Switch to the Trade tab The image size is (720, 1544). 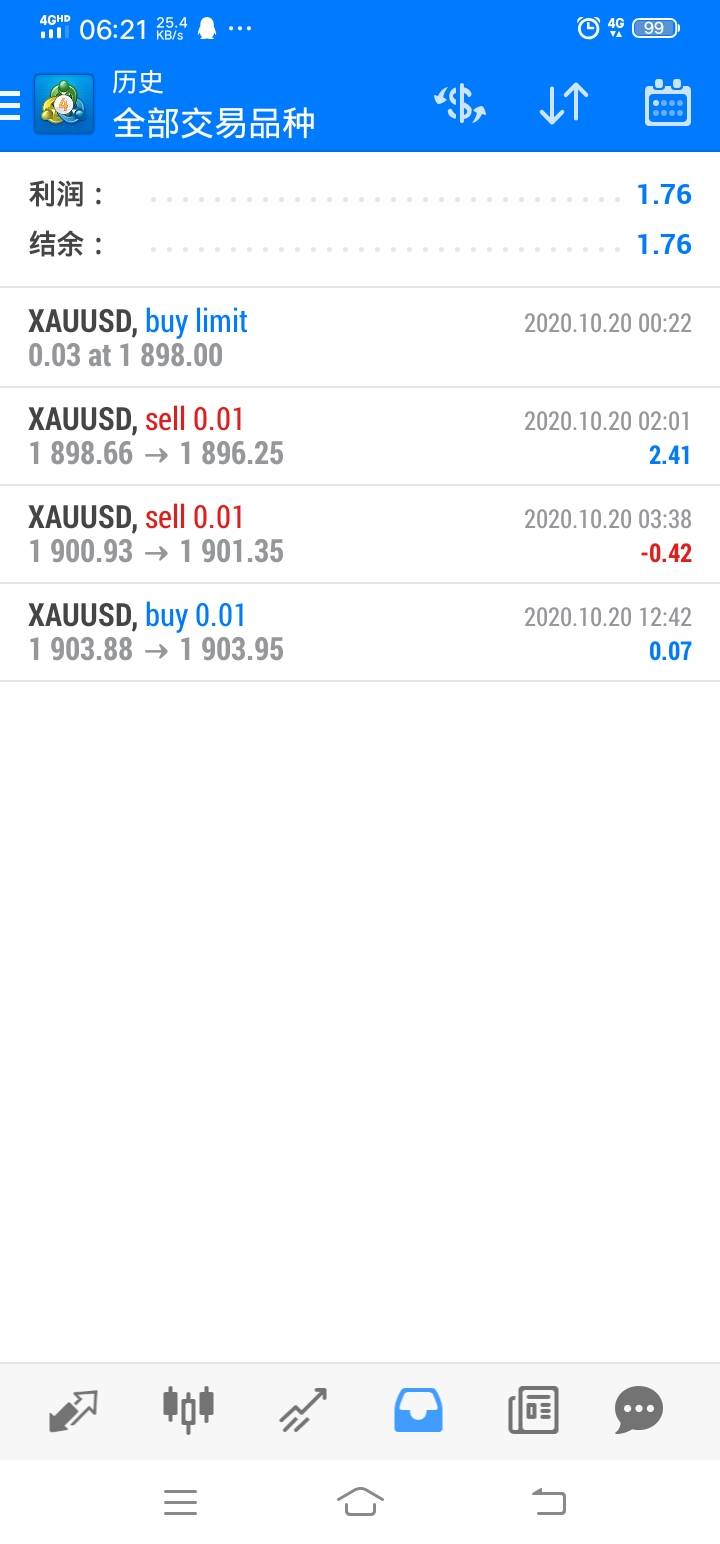tap(303, 1410)
